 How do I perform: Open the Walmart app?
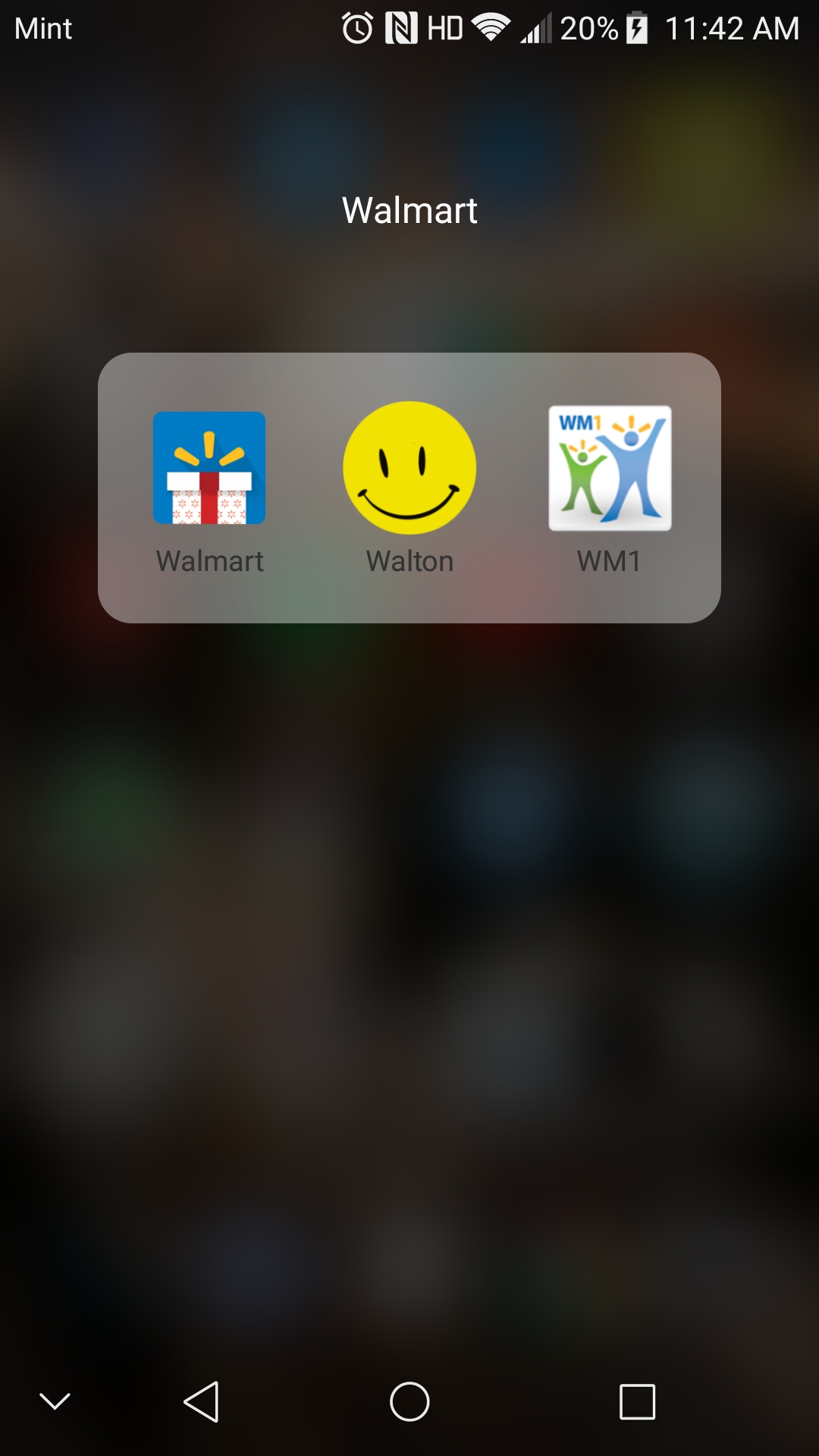[209, 469]
